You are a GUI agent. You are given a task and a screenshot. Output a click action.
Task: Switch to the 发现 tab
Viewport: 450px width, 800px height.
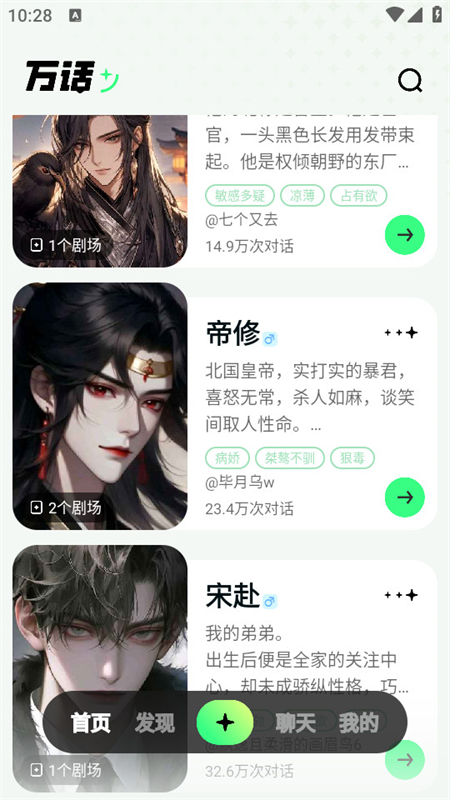pos(155,723)
